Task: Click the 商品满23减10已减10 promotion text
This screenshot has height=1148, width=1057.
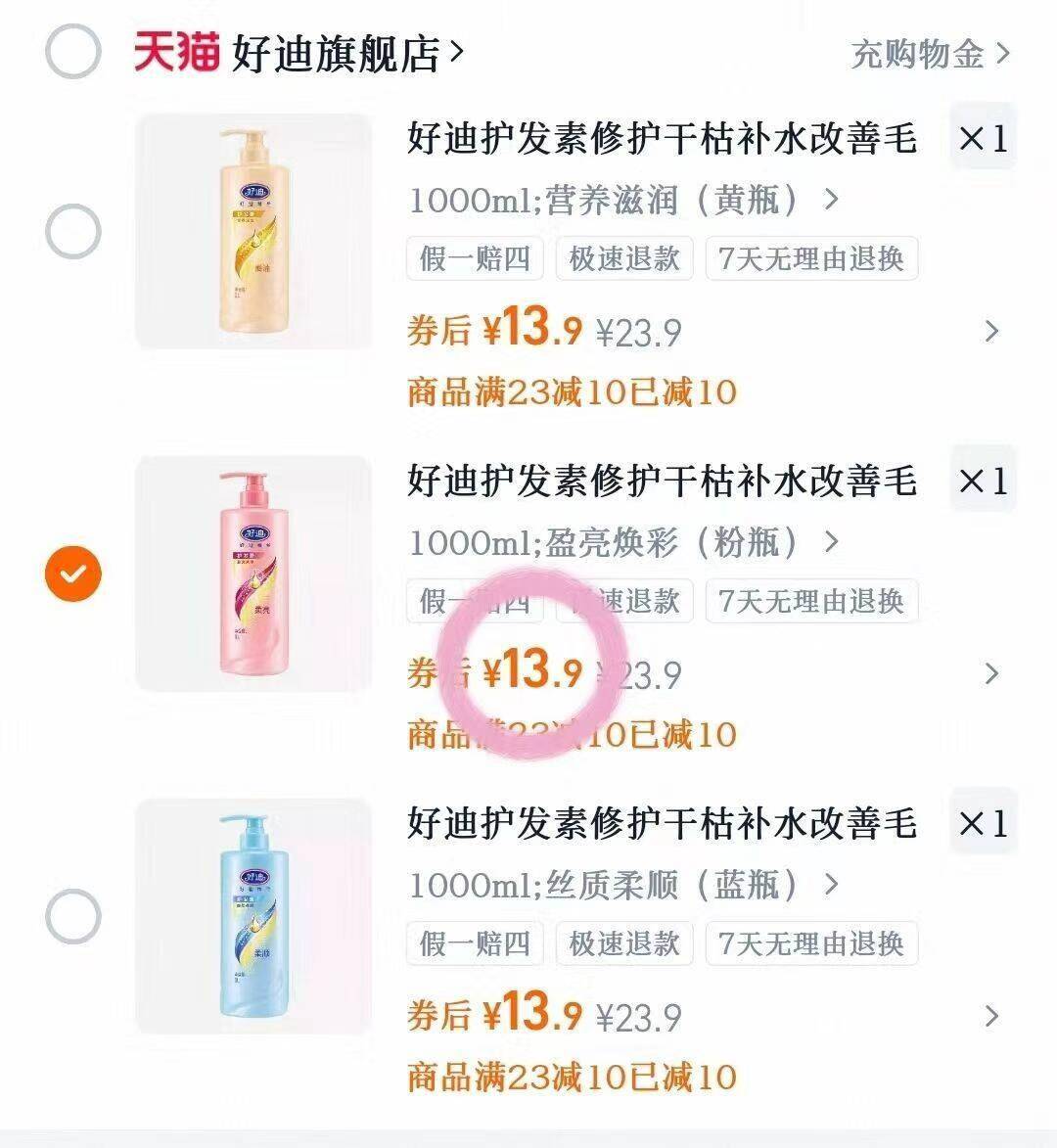Action: tap(573, 391)
